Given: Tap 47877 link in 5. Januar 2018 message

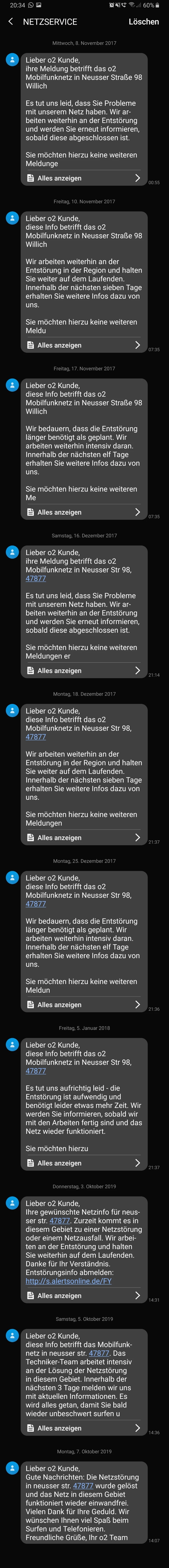Looking at the screenshot, I should point(36,1071).
